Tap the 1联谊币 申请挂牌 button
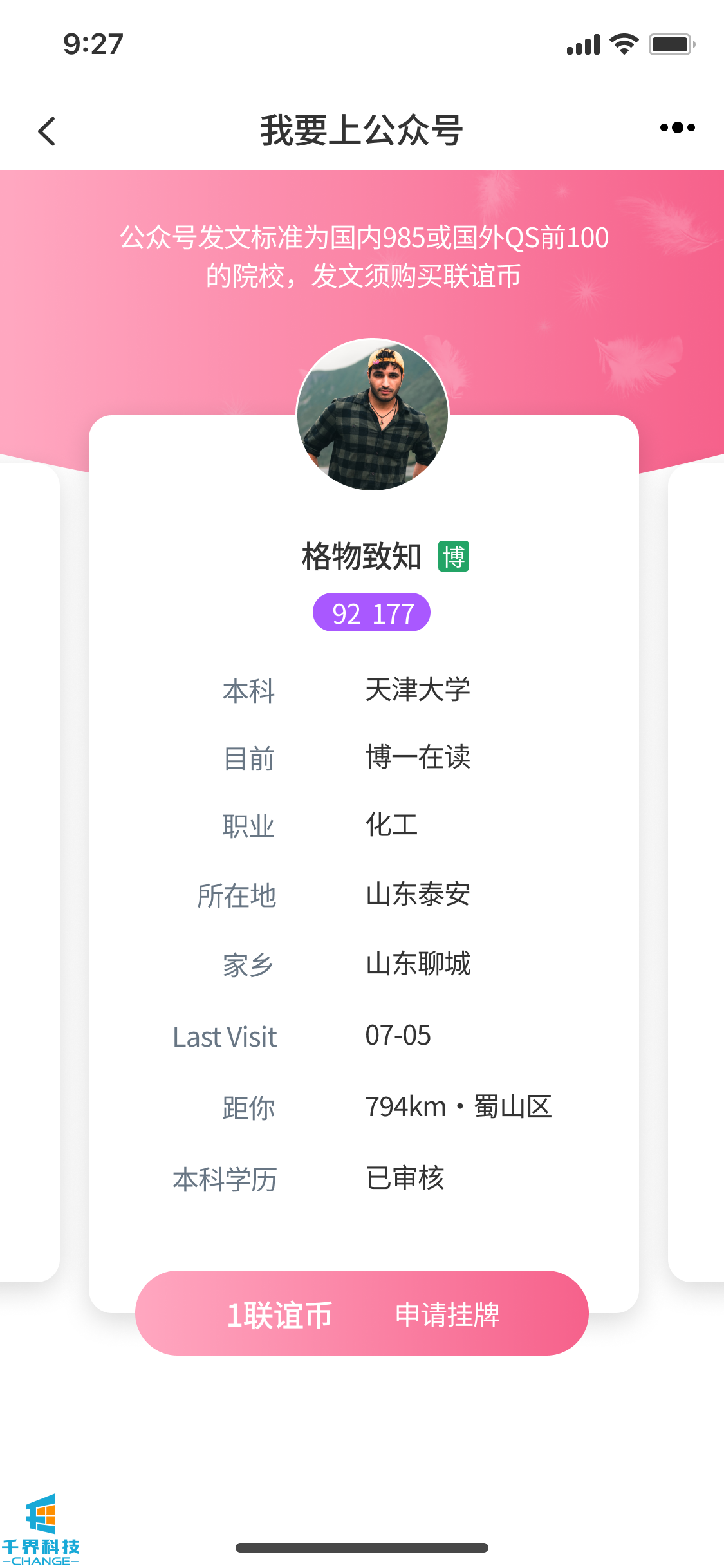 (x=362, y=1313)
